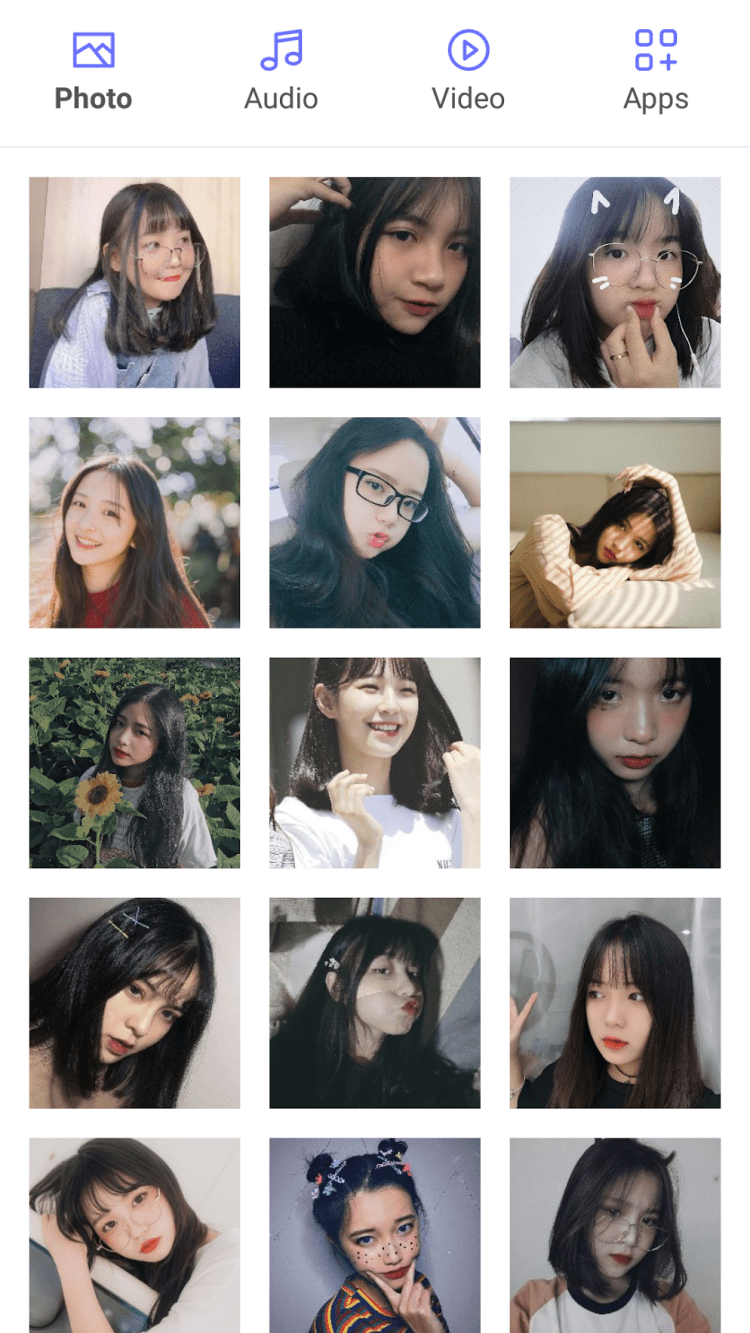The height and width of the screenshot is (1333, 750).
Task: Open the photo with blue denim jacket
Action: tap(134, 282)
